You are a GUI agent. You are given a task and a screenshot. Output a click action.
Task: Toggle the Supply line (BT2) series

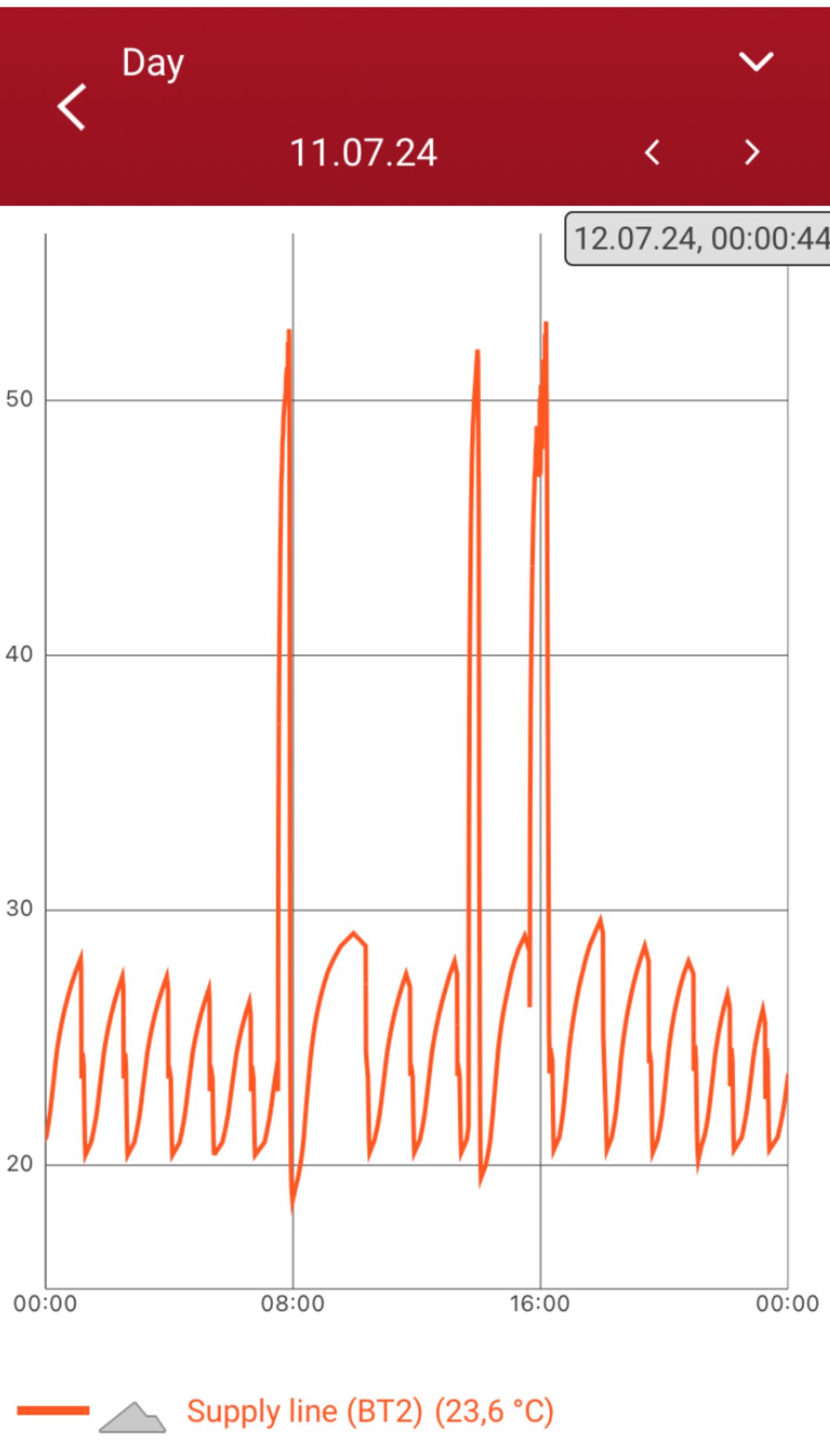tap(370, 1411)
